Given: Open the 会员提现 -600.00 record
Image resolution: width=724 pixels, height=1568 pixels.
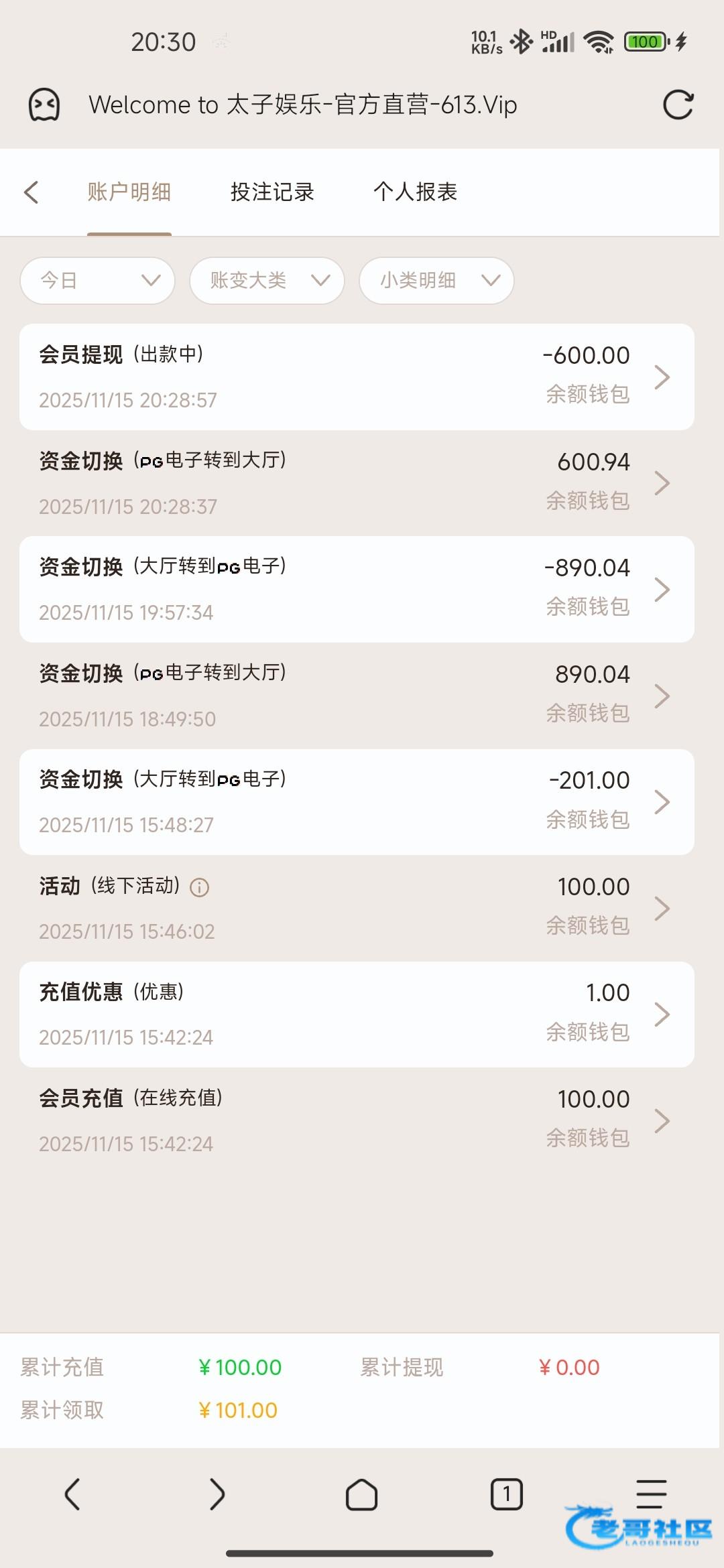Looking at the screenshot, I should pos(357,377).
